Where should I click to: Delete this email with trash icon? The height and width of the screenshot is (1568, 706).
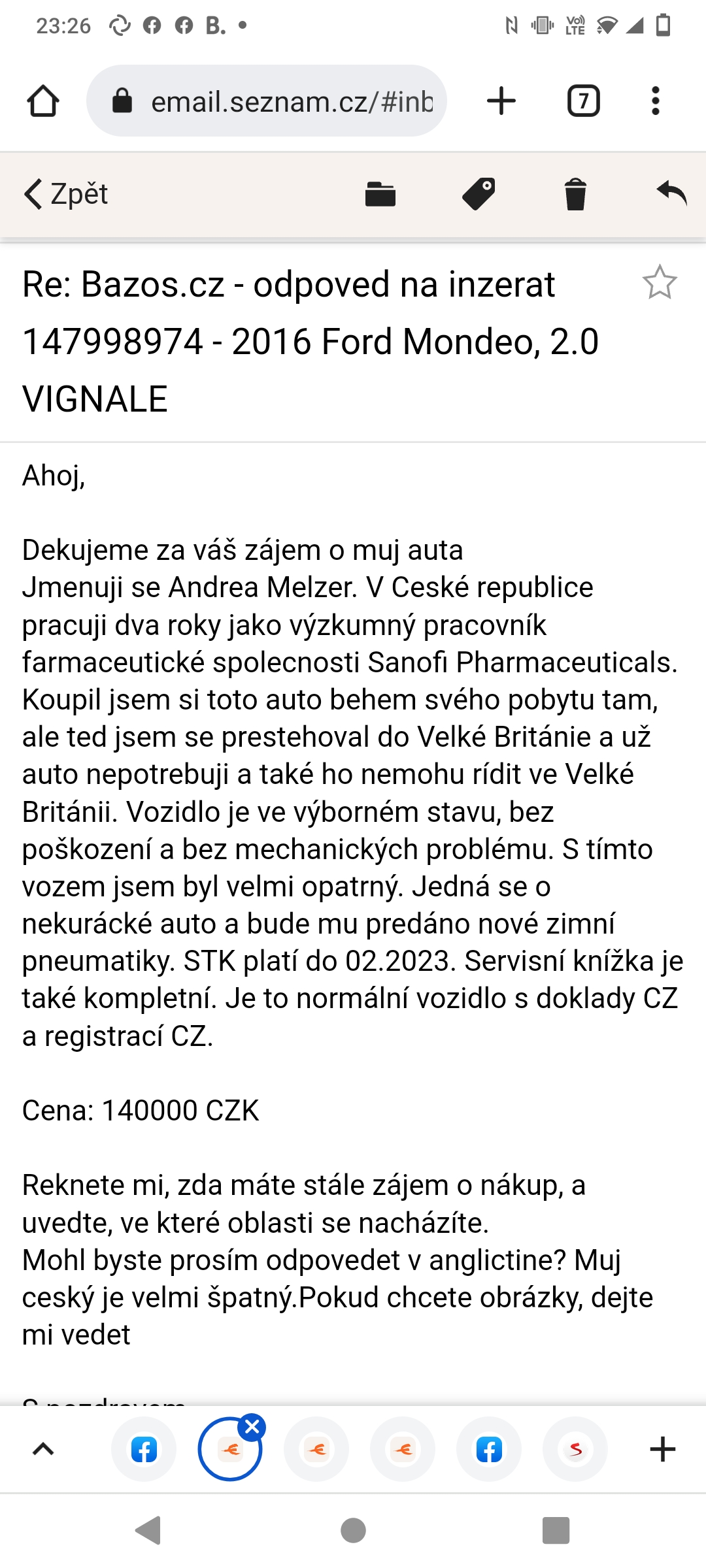575,194
